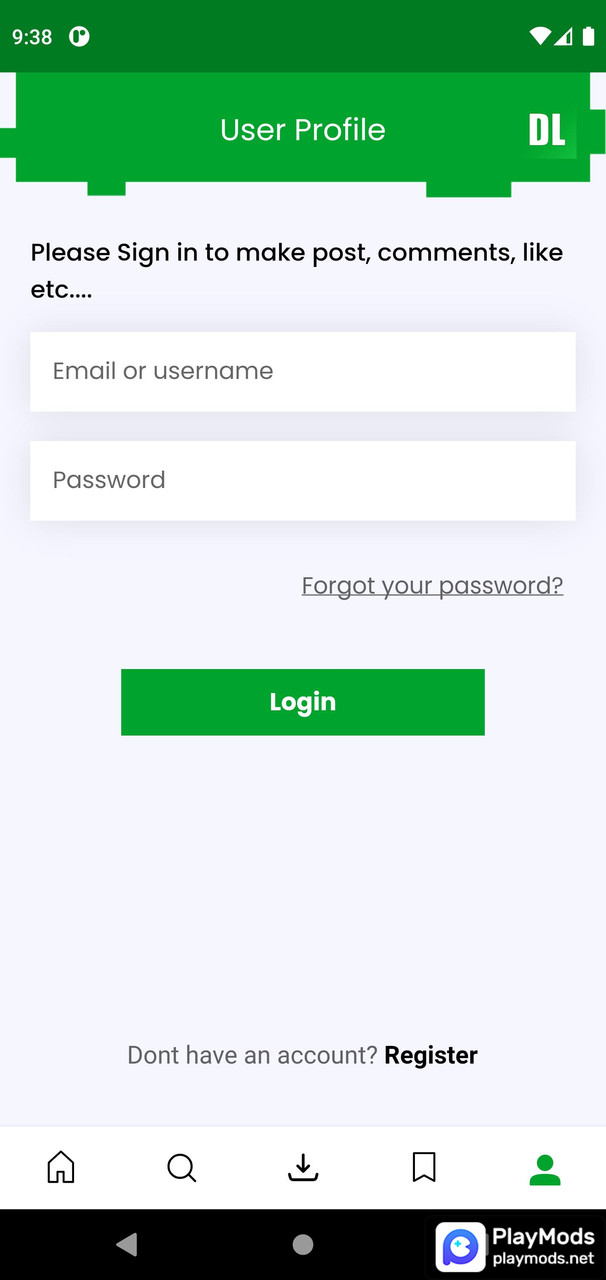Viewport: 606px width, 1280px height.
Task: Focus the Password input field
Action: coord(302,480)
